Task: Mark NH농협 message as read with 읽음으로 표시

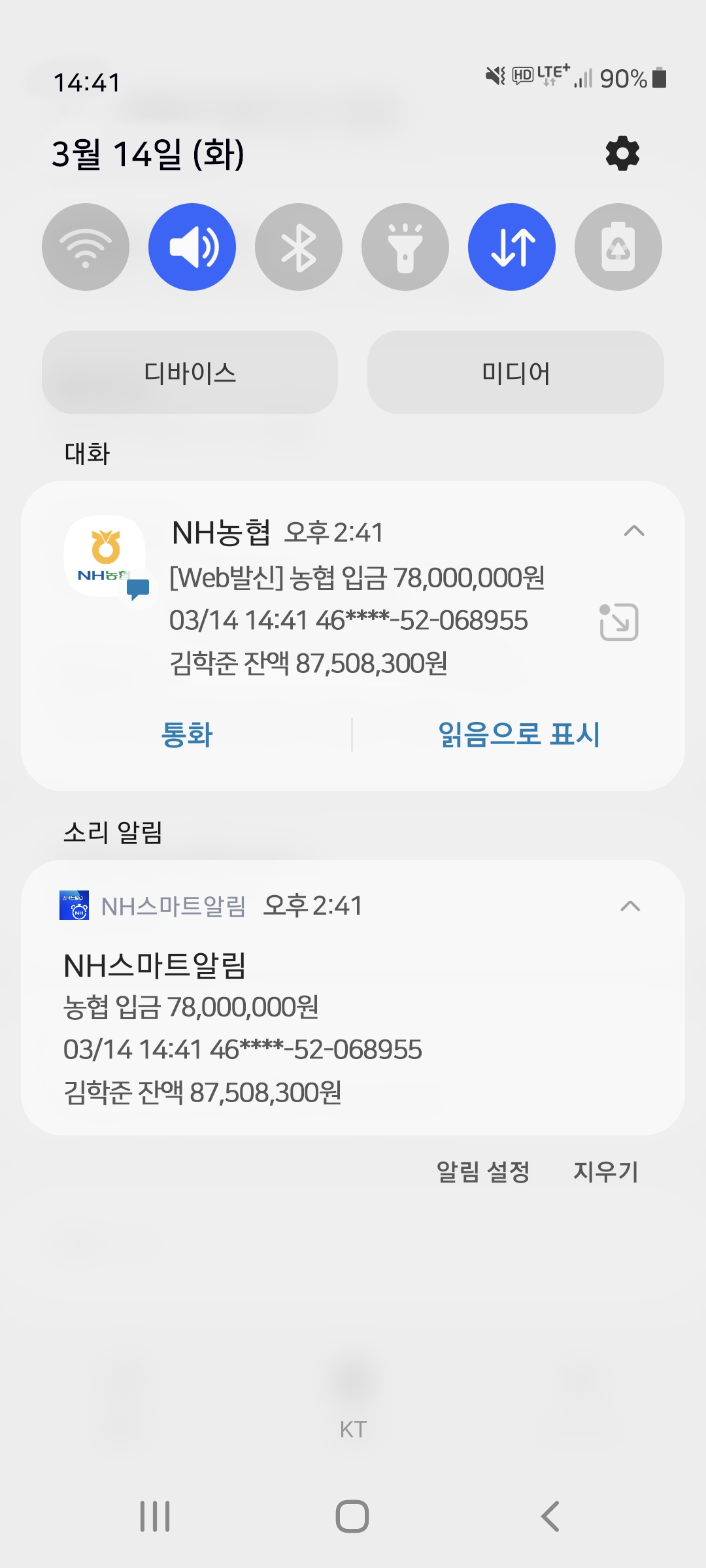Action: click(x=519, y=735)
